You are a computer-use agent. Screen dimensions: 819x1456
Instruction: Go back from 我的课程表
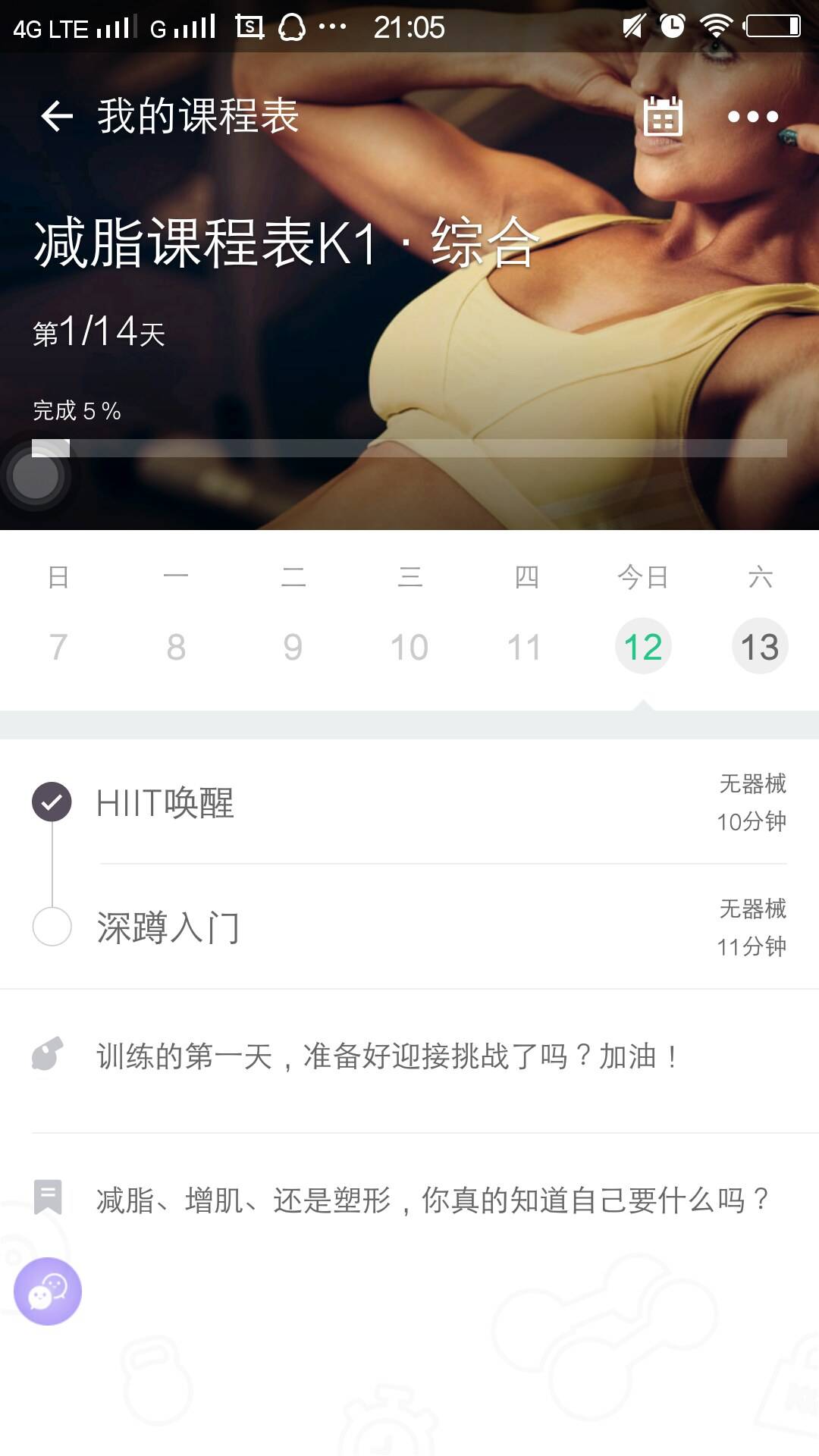point(57,116)
